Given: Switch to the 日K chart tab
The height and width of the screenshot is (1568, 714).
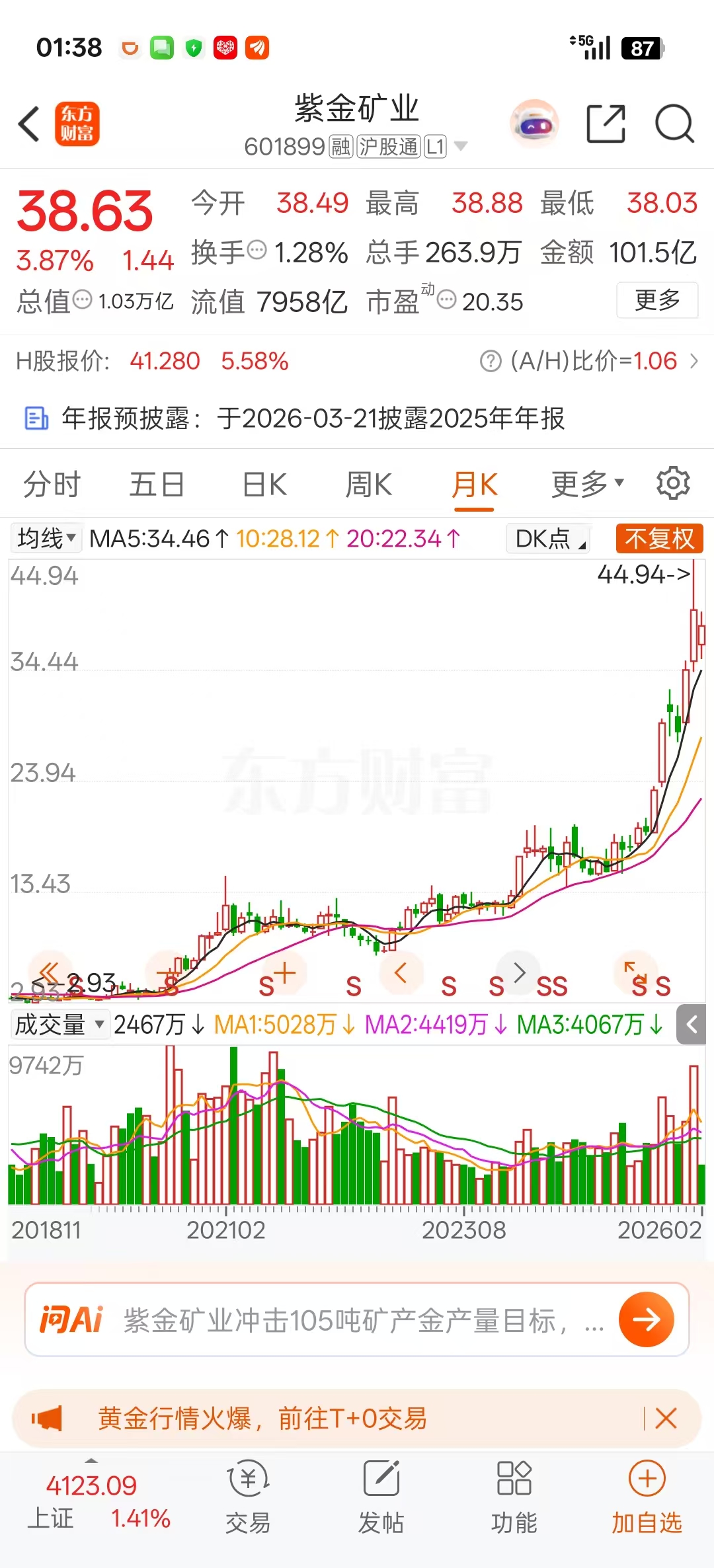Looking at the screenshot, I should [264, 485].
